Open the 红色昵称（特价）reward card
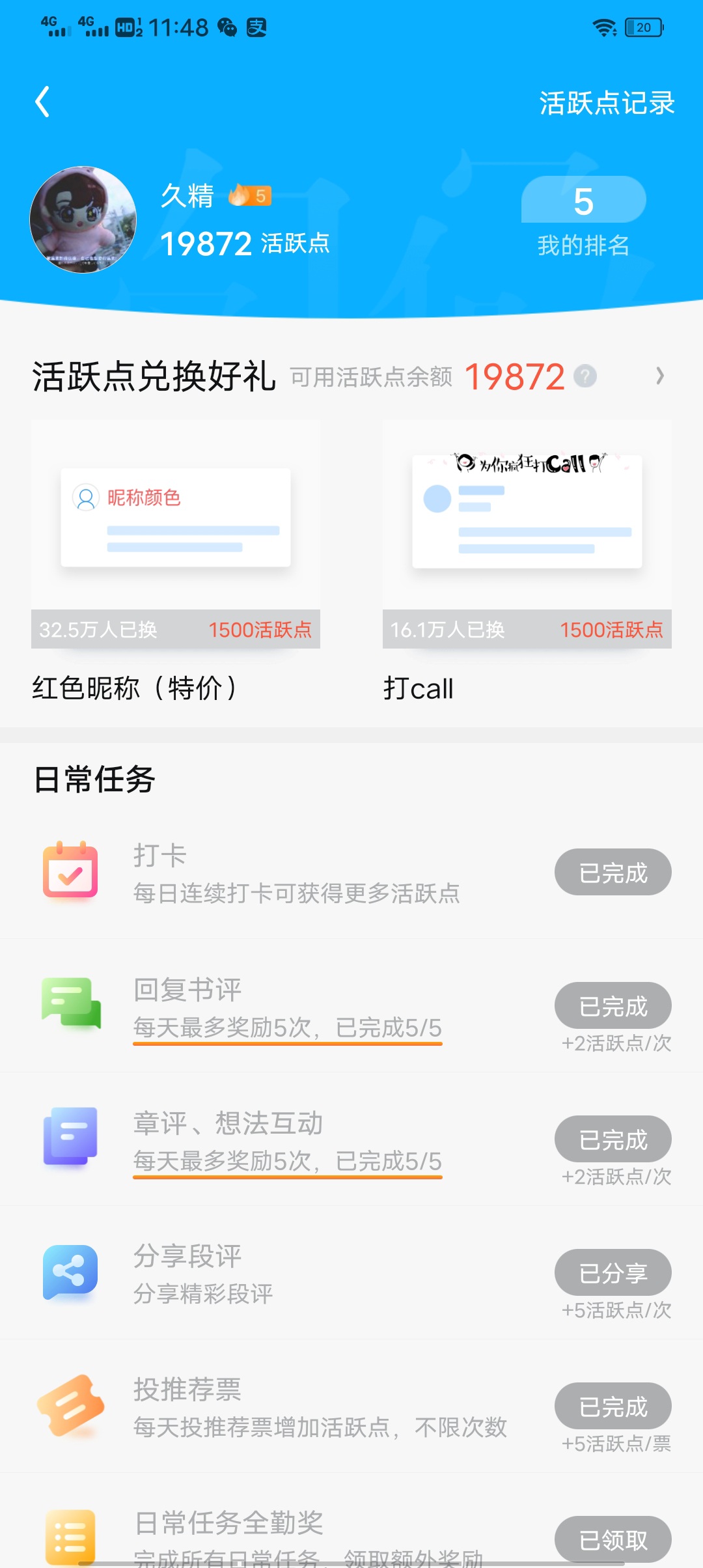The image size is (703, 1568). (x=176, y=561)
